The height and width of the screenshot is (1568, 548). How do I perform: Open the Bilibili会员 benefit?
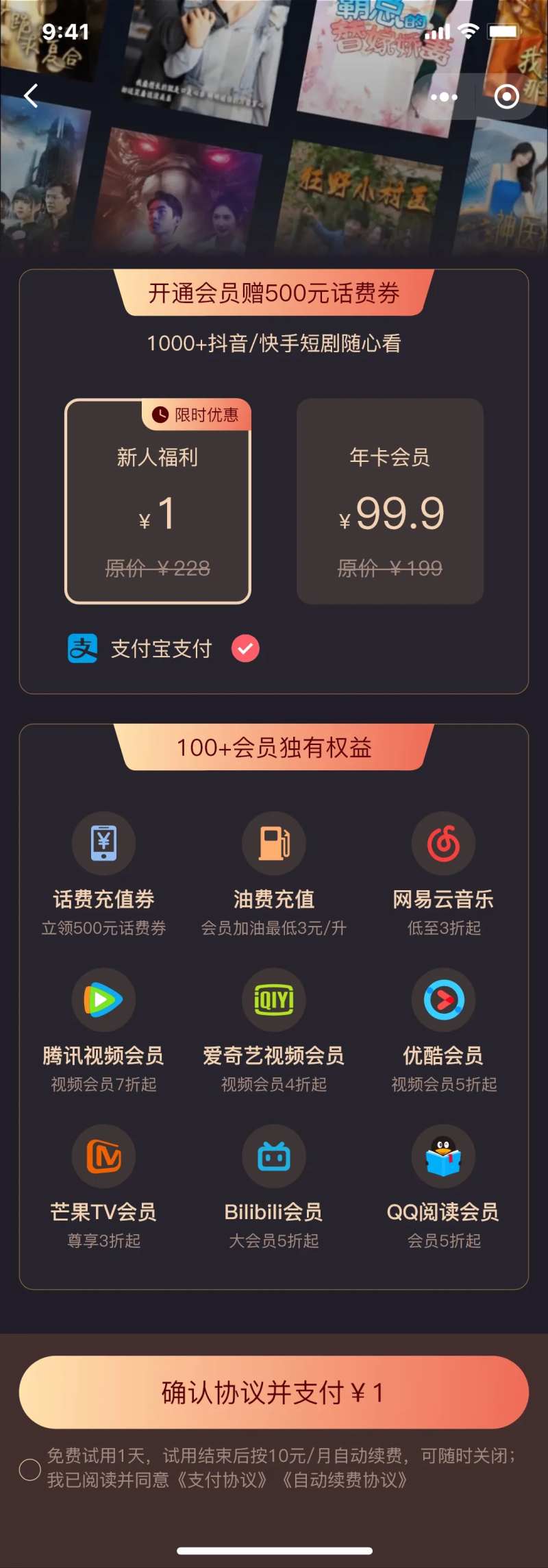[x=274, y=1187]
